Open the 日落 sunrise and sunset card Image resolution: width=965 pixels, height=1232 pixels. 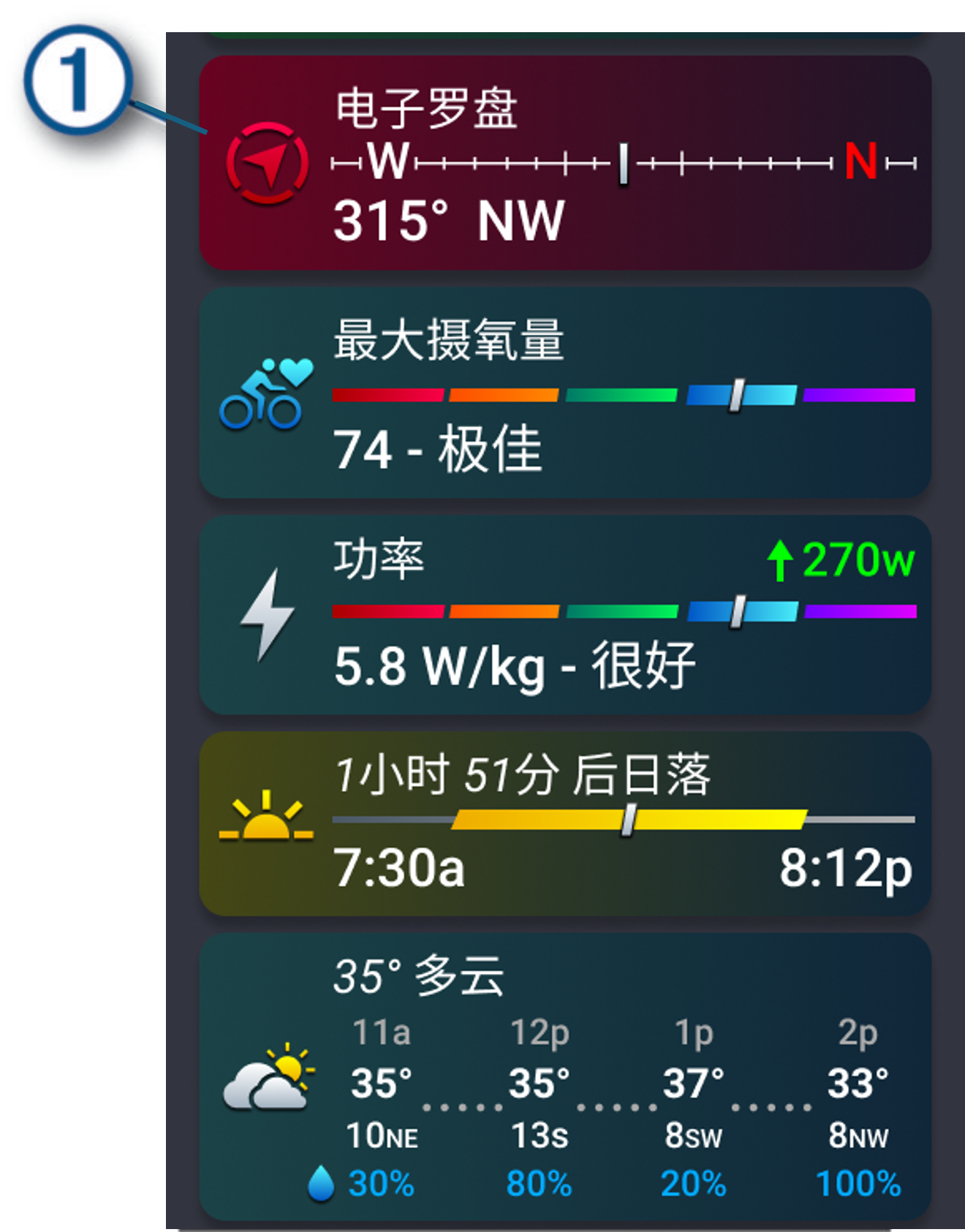pyautogui.click(x=564, y=823)
